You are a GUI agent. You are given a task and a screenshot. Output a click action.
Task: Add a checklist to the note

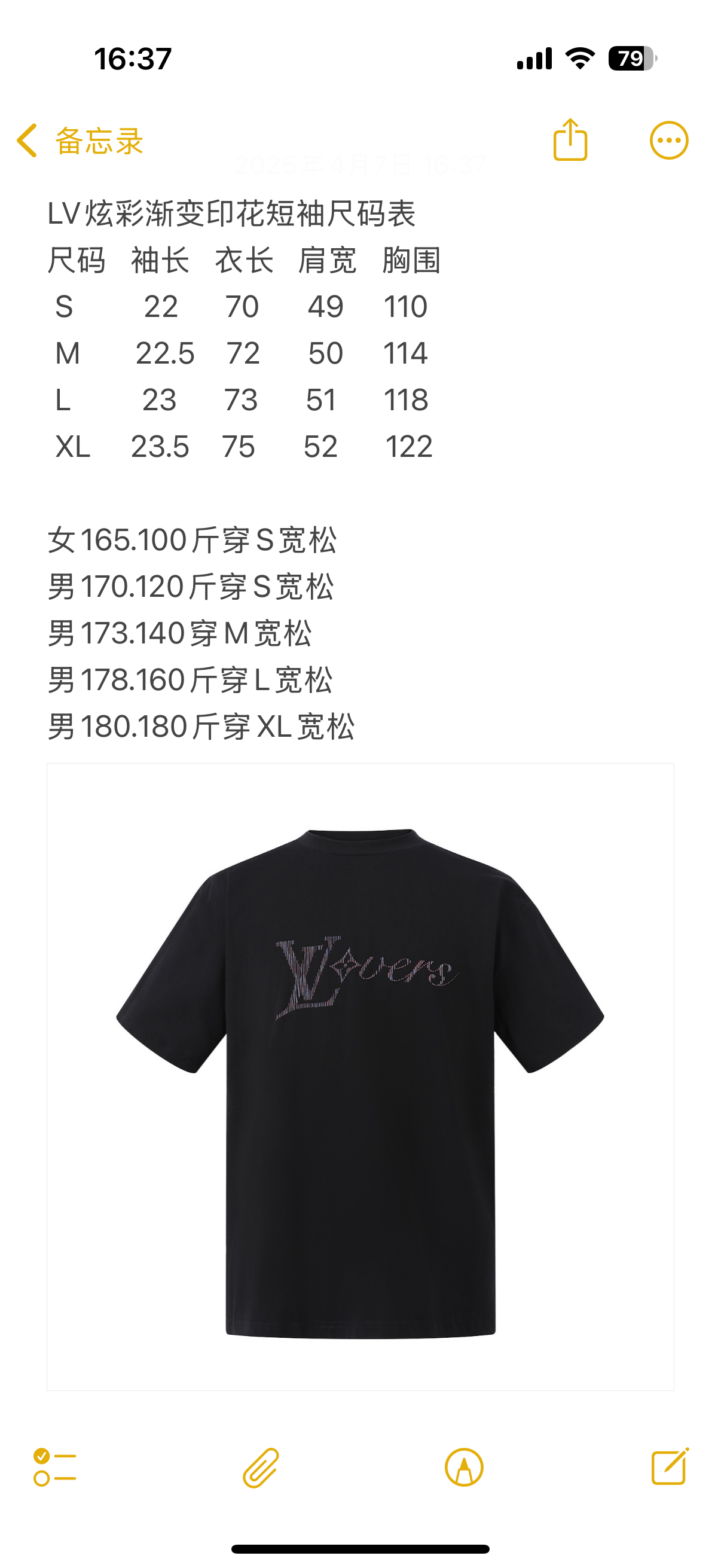[x=55, y=1468]
